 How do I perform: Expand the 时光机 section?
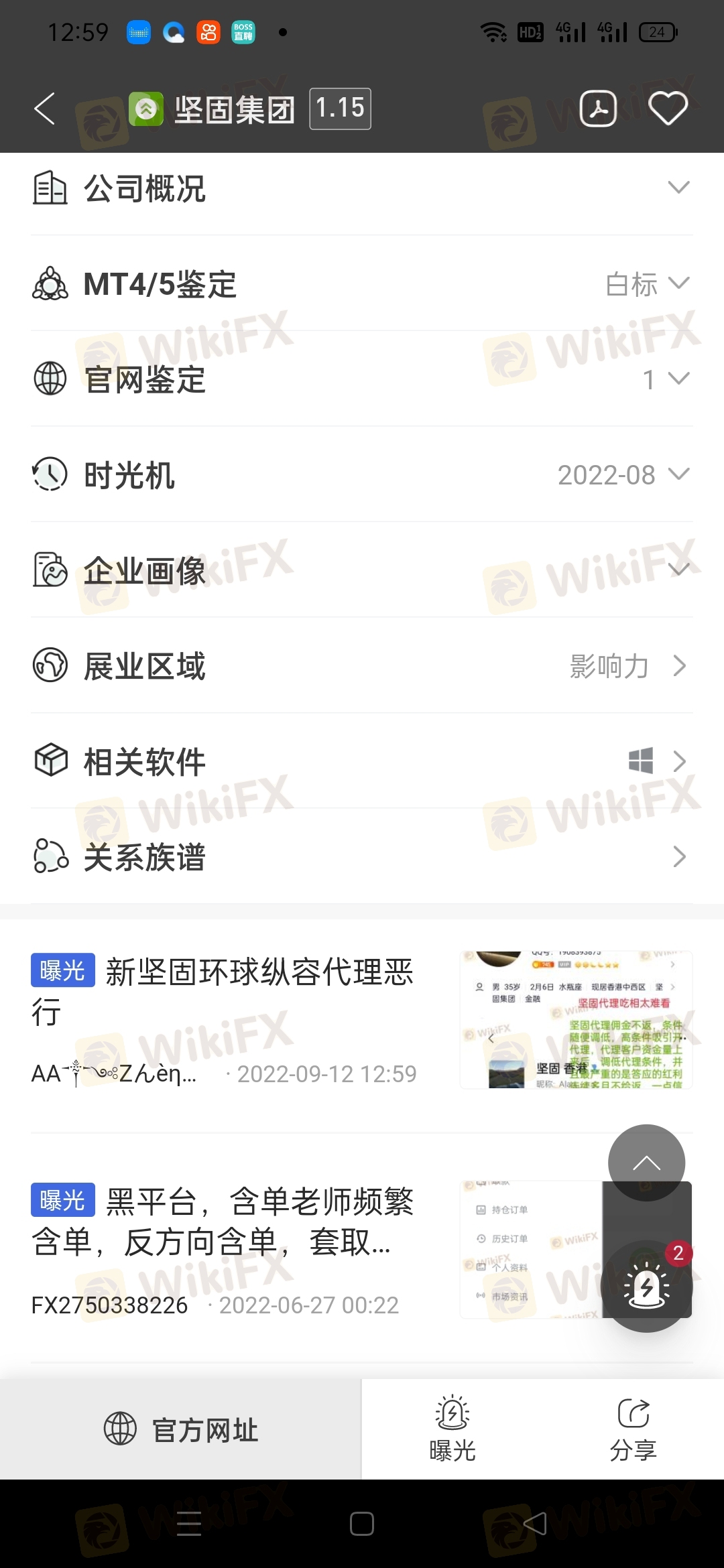pyautogui.click(x=362, y=475)
